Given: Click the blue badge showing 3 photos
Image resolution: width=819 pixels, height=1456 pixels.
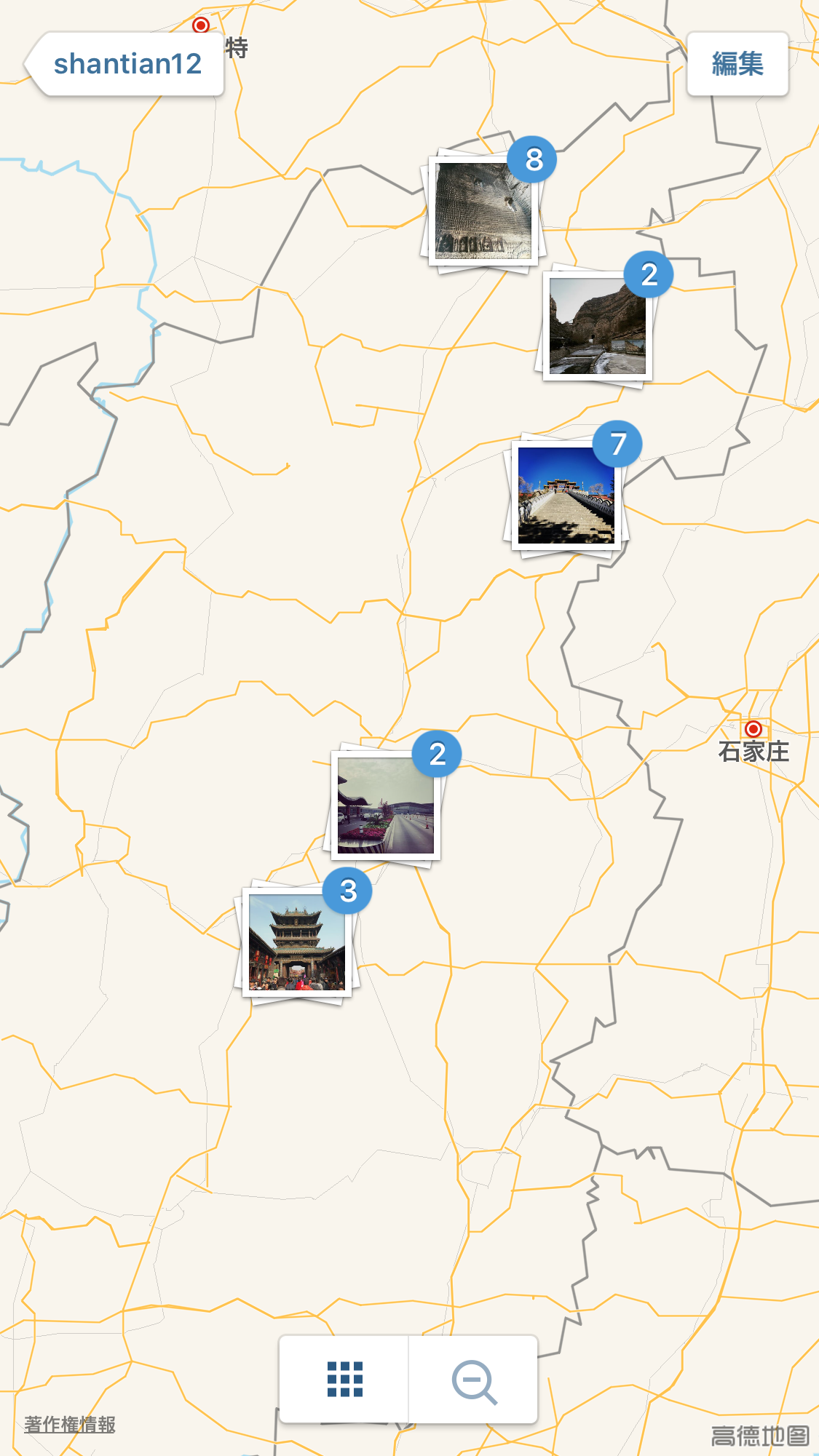Looking at the screenshot, I should pos(348,891).
